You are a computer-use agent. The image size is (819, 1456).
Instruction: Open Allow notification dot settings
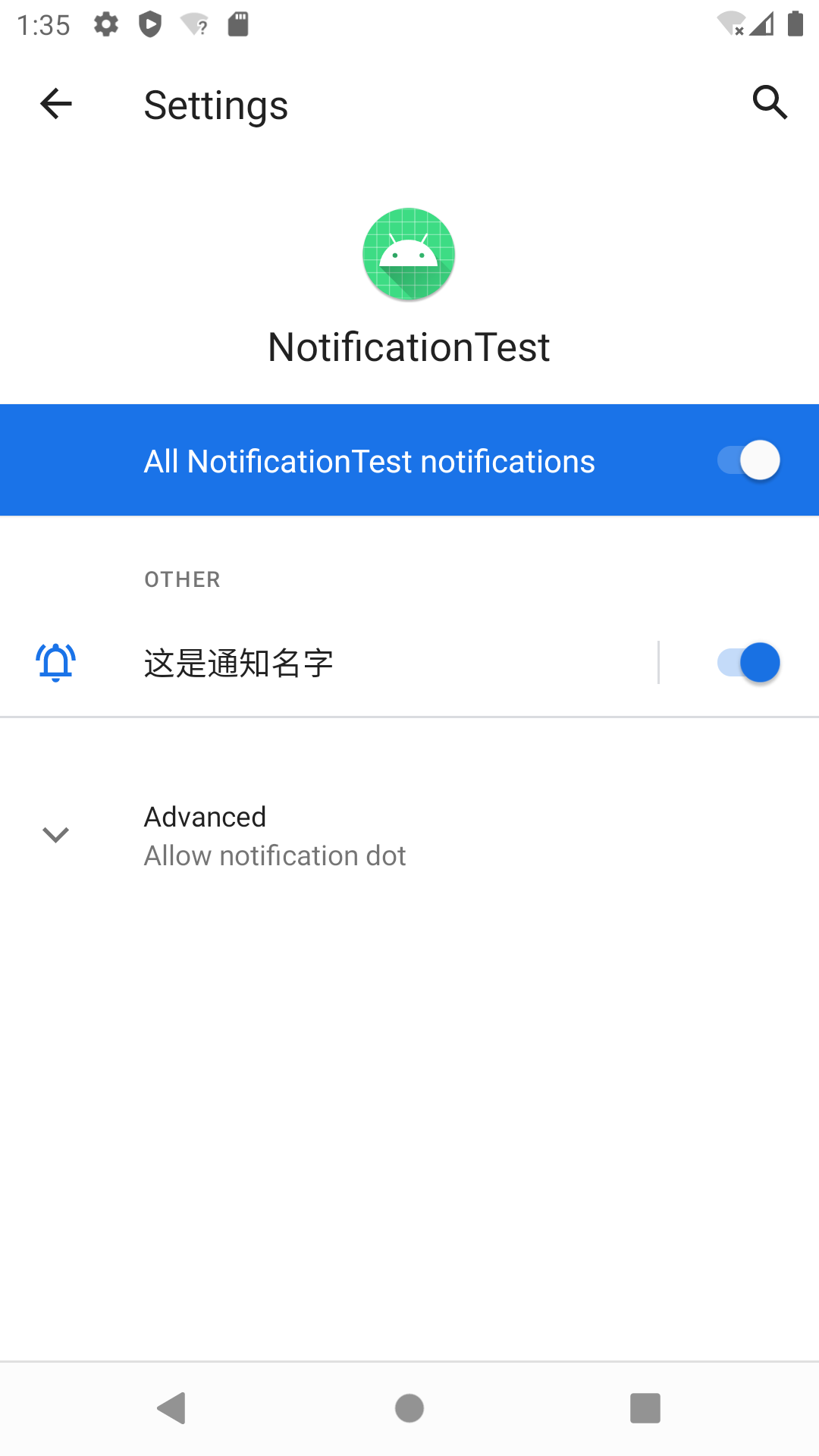coord(275,855)
